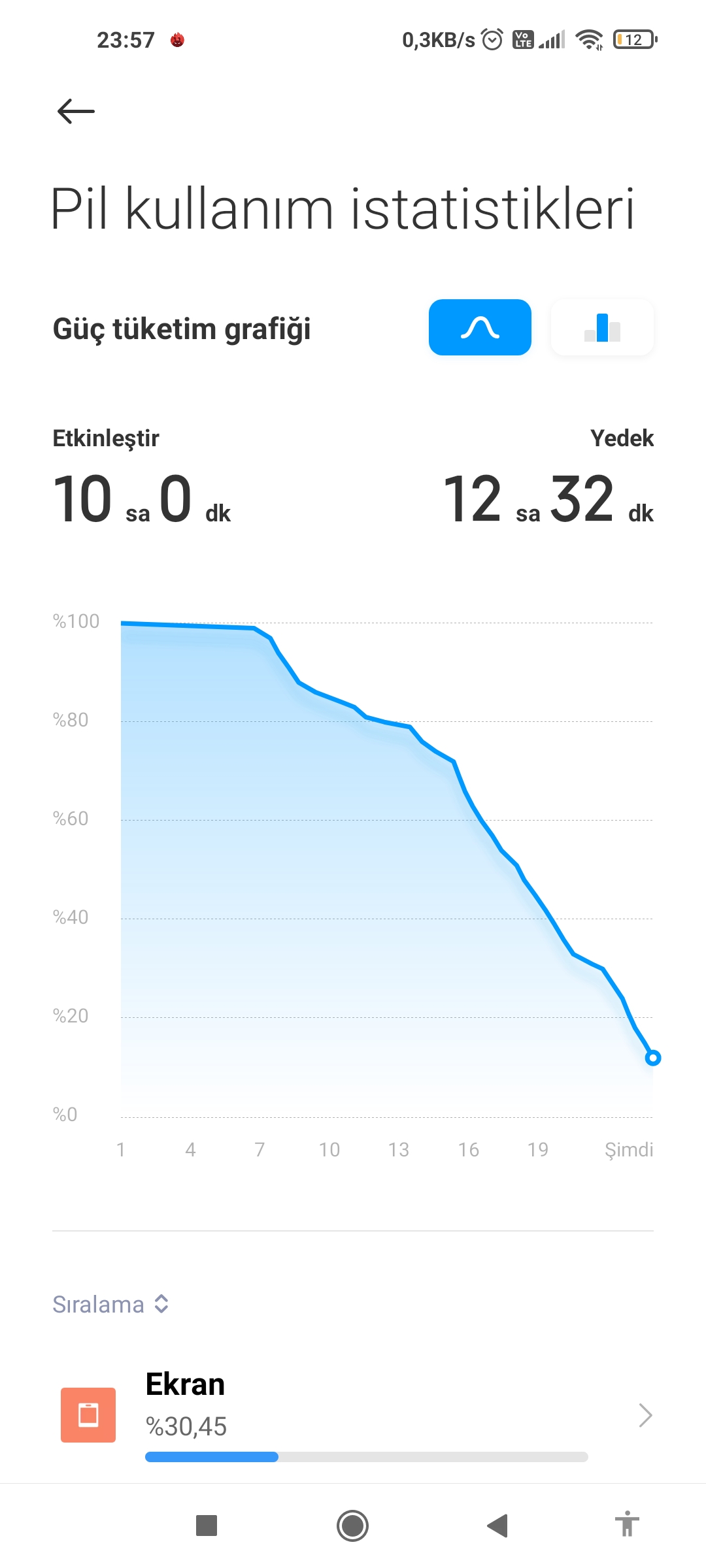Open the Ekran battery usage details
Screen dimensions: 706x1568
(x=353, y=1414)
